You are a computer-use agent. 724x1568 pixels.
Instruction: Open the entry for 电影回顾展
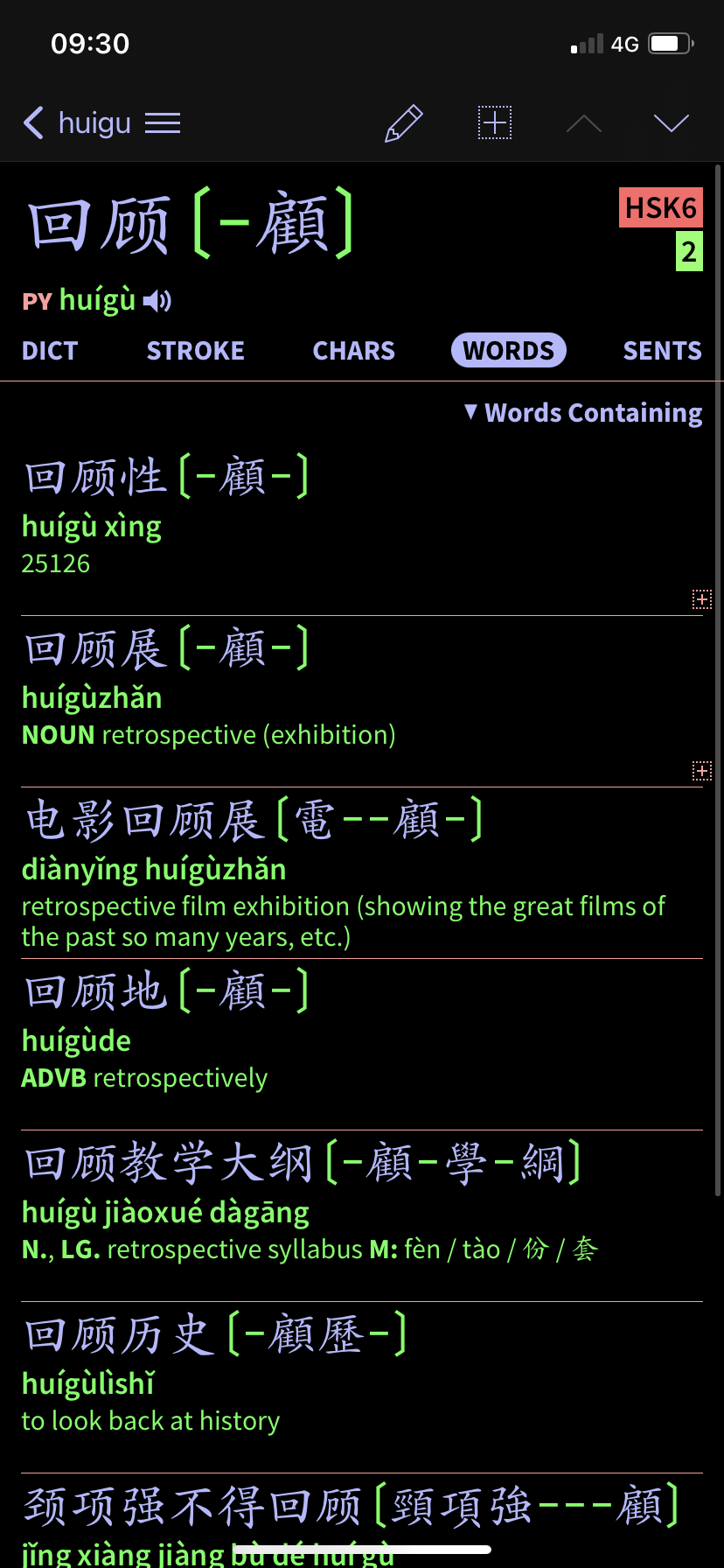click(x=362, y=873)
